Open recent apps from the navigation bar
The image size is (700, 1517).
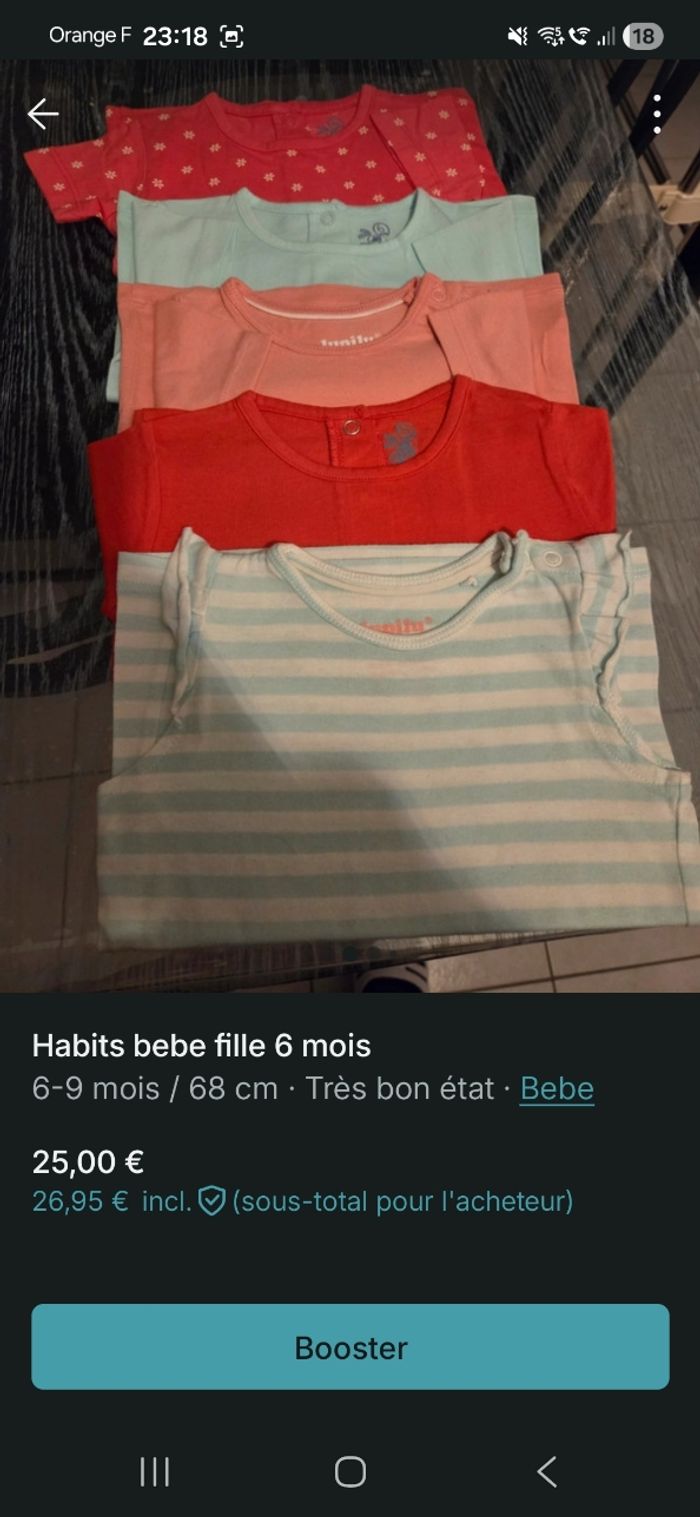tap(154, 1471)
